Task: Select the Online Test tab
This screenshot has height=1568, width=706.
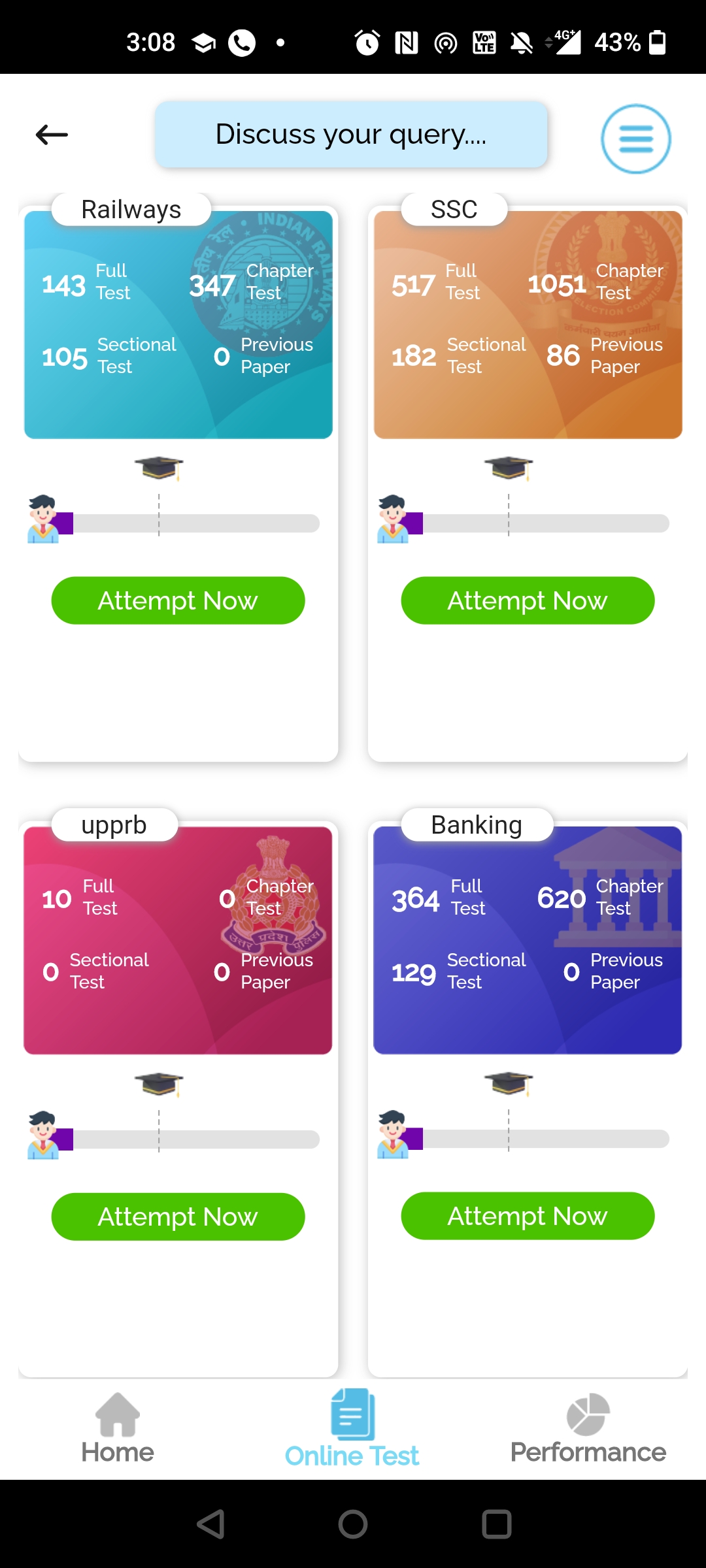Action: click(352, 1428)
